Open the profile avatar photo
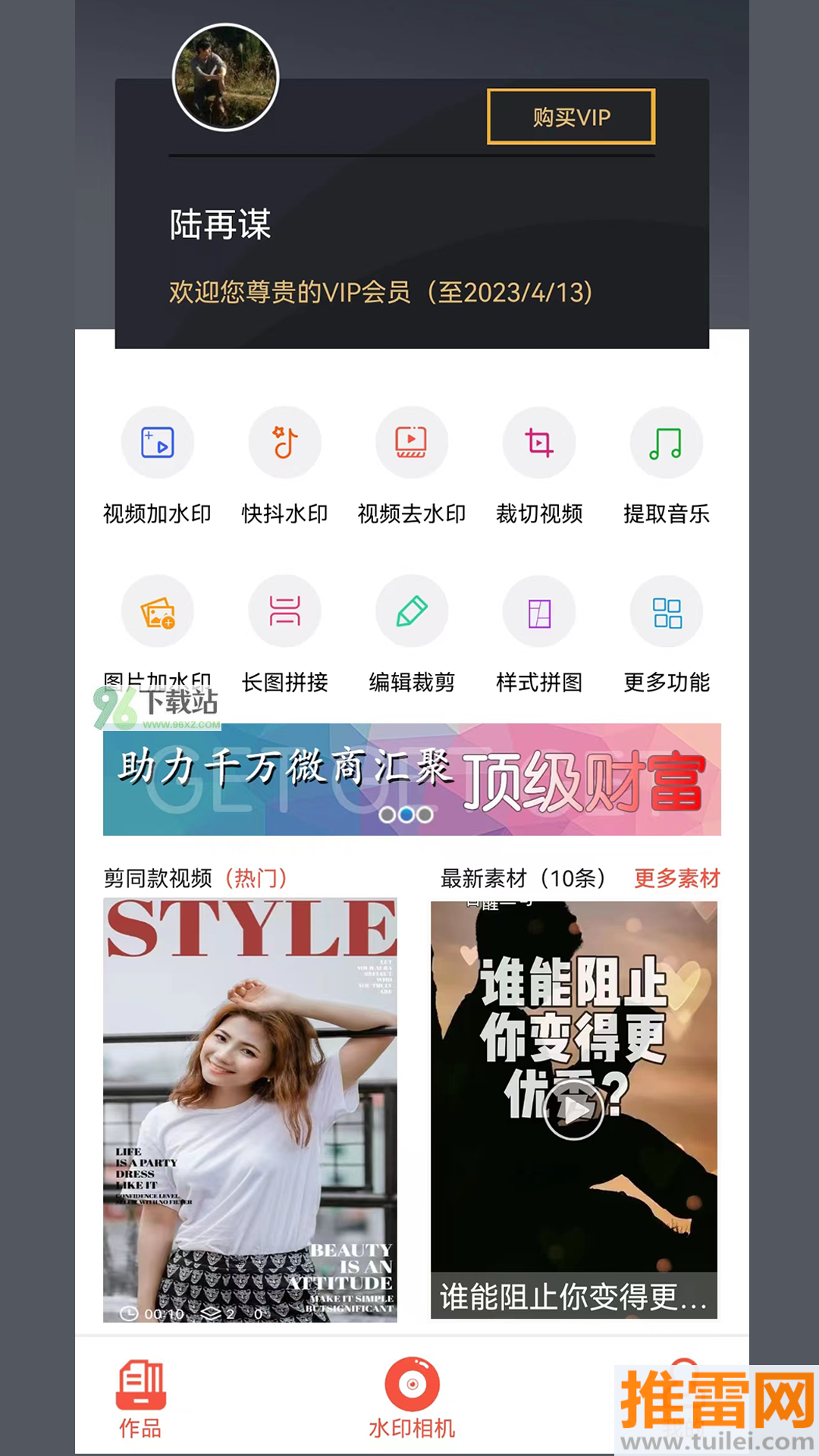 [x=226, y=77]
